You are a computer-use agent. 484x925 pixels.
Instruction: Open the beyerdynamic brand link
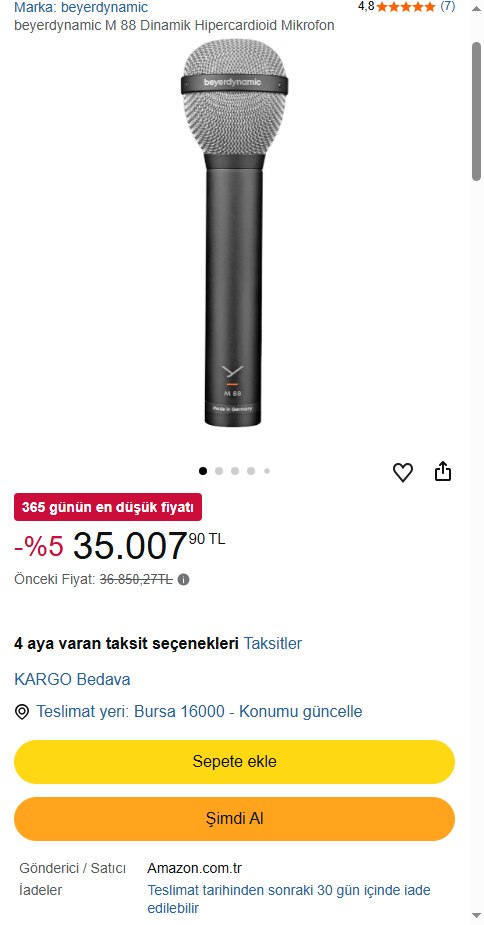coord(81,8)
